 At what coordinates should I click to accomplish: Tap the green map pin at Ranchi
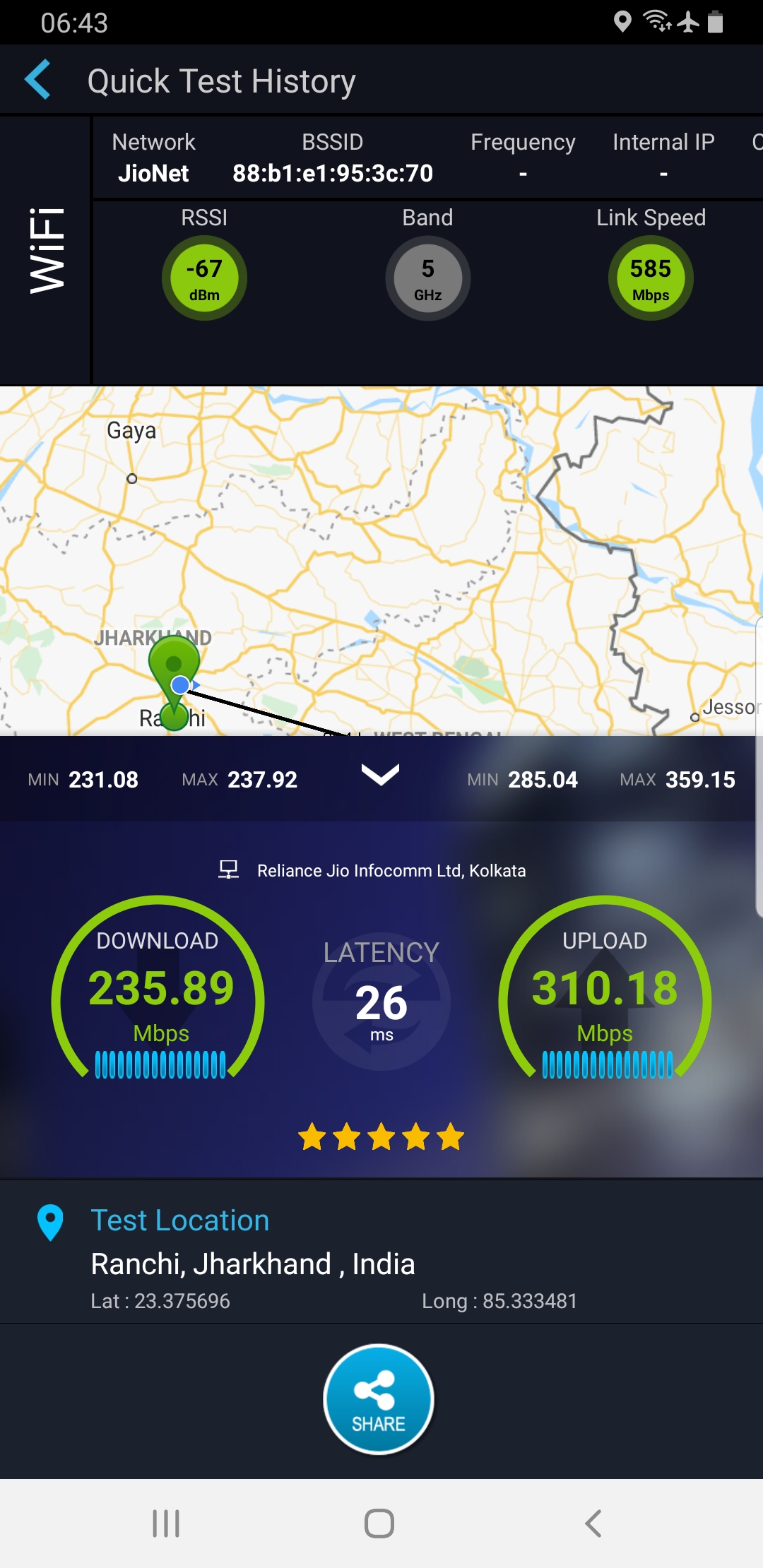[174, 665]
